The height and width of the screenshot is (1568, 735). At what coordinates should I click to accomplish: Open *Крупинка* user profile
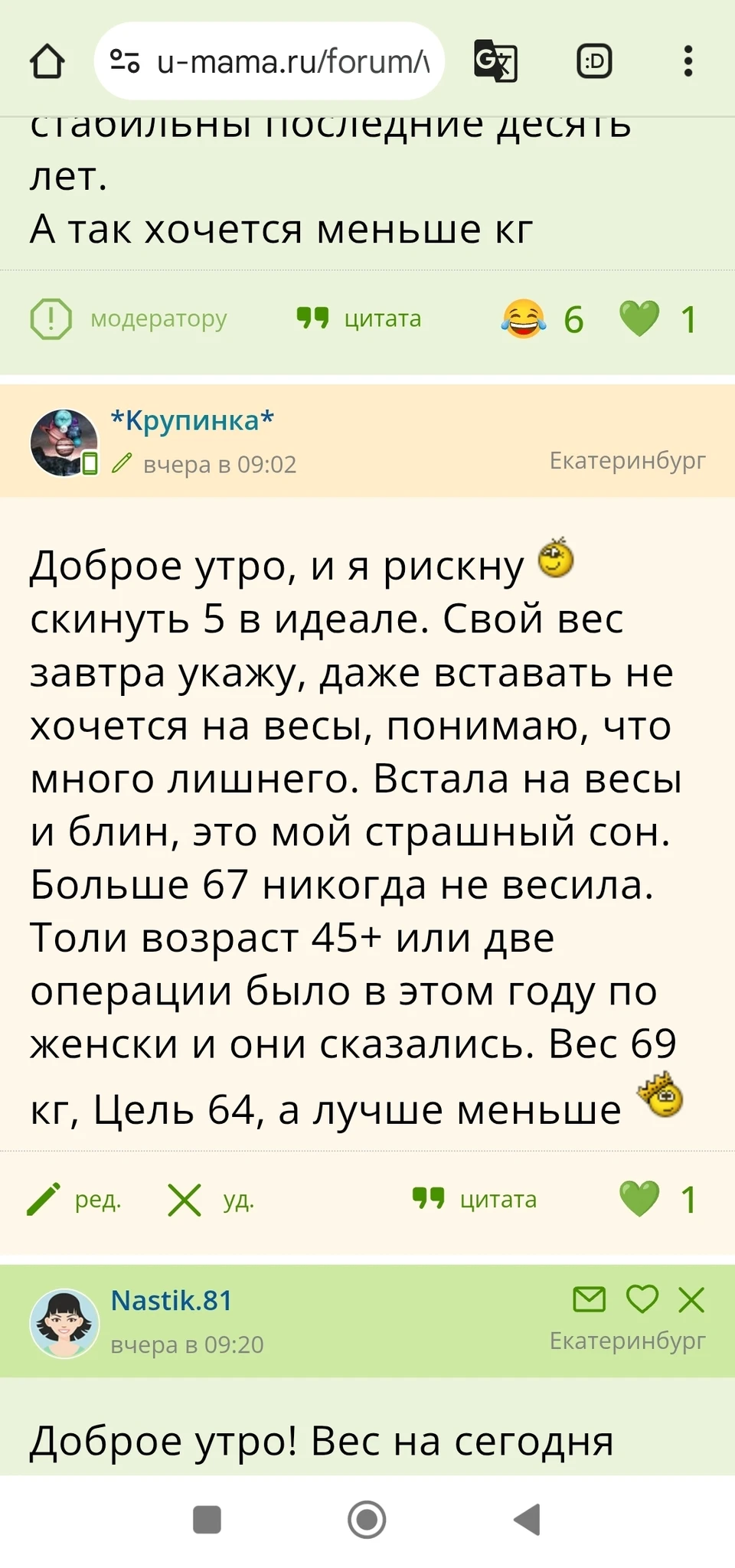pyautogui.click(x=191, y=420)
